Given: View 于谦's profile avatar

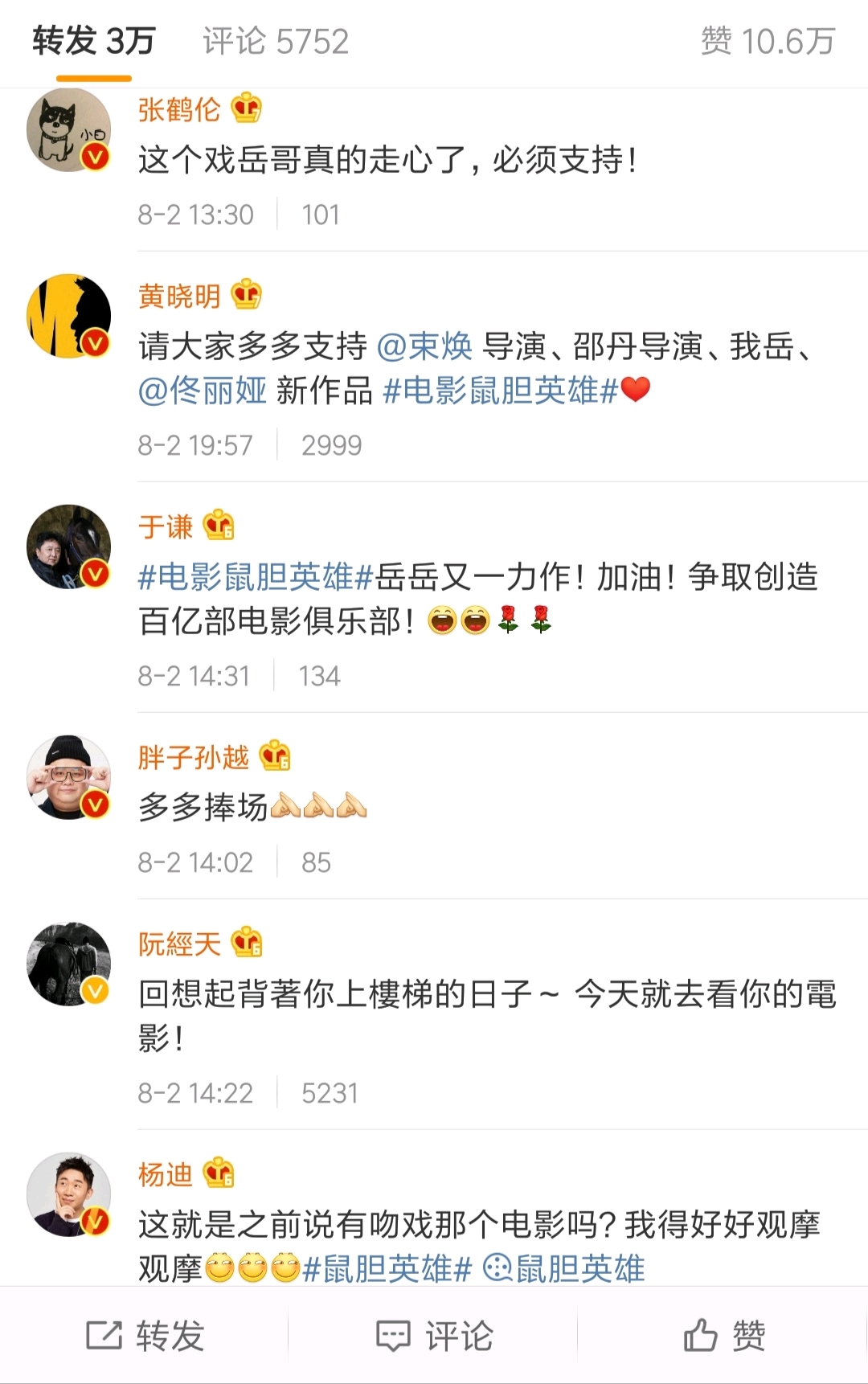Looking at the screenshot, I should click(69, 547).
